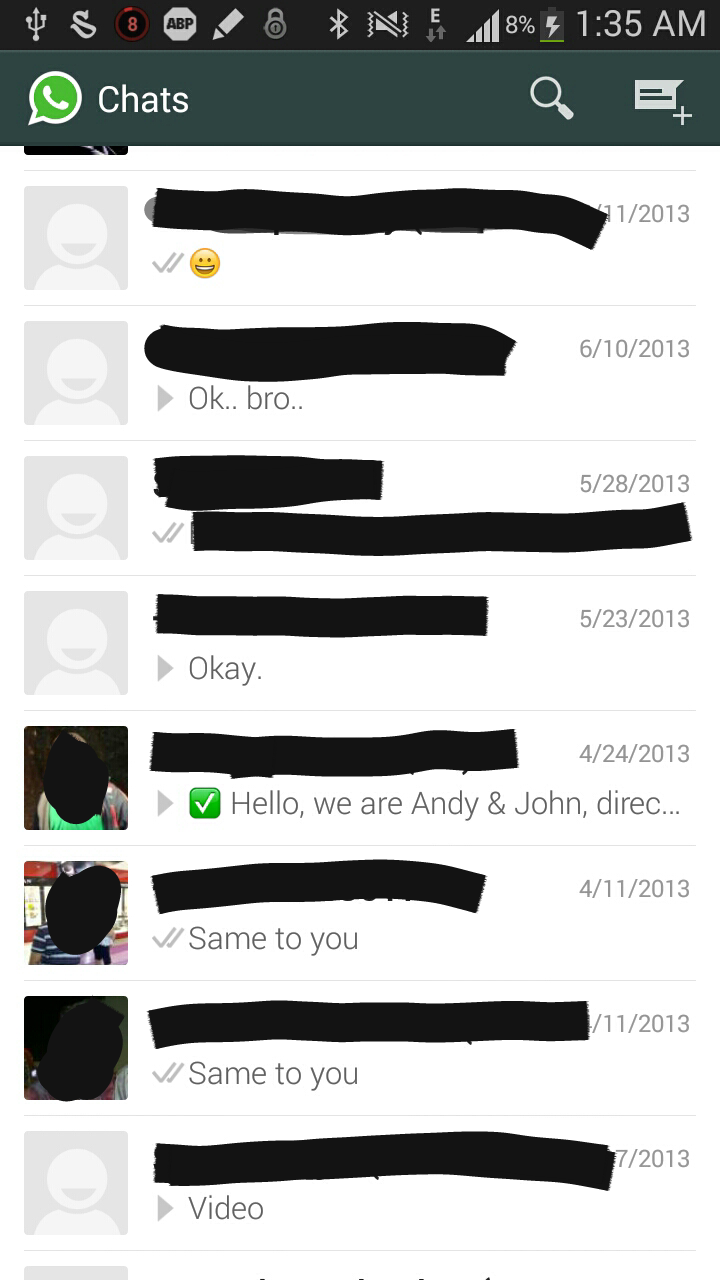Screen dimensions: 720x1280
Task: Open the chat saying "Okay."
Action: coord(360,643)
